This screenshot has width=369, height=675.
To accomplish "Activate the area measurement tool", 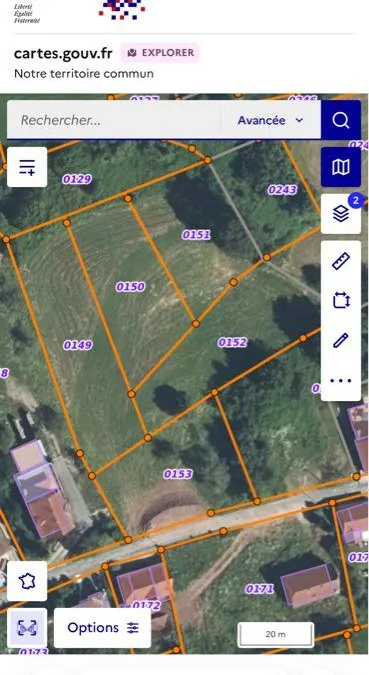I will [341, 300].
